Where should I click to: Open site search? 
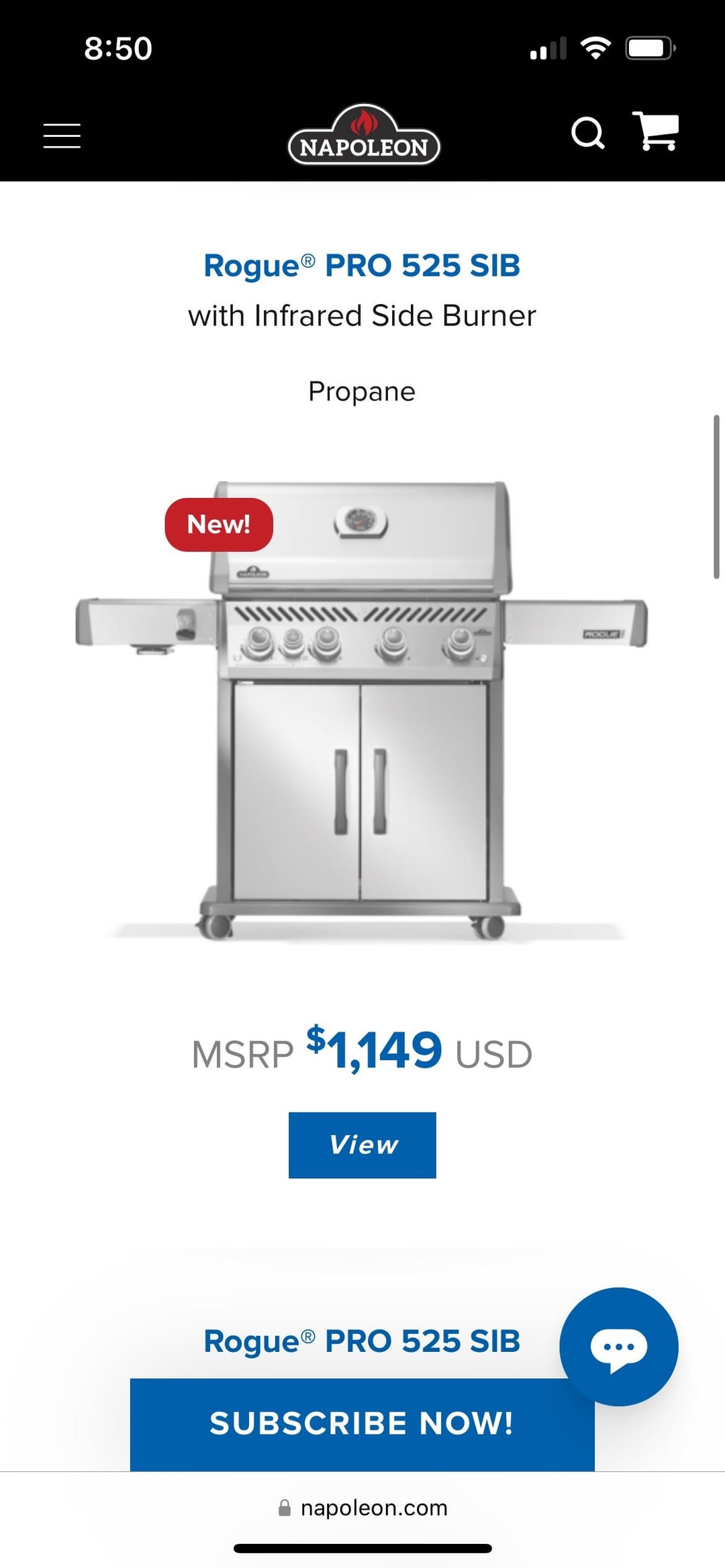click(587, 133)
